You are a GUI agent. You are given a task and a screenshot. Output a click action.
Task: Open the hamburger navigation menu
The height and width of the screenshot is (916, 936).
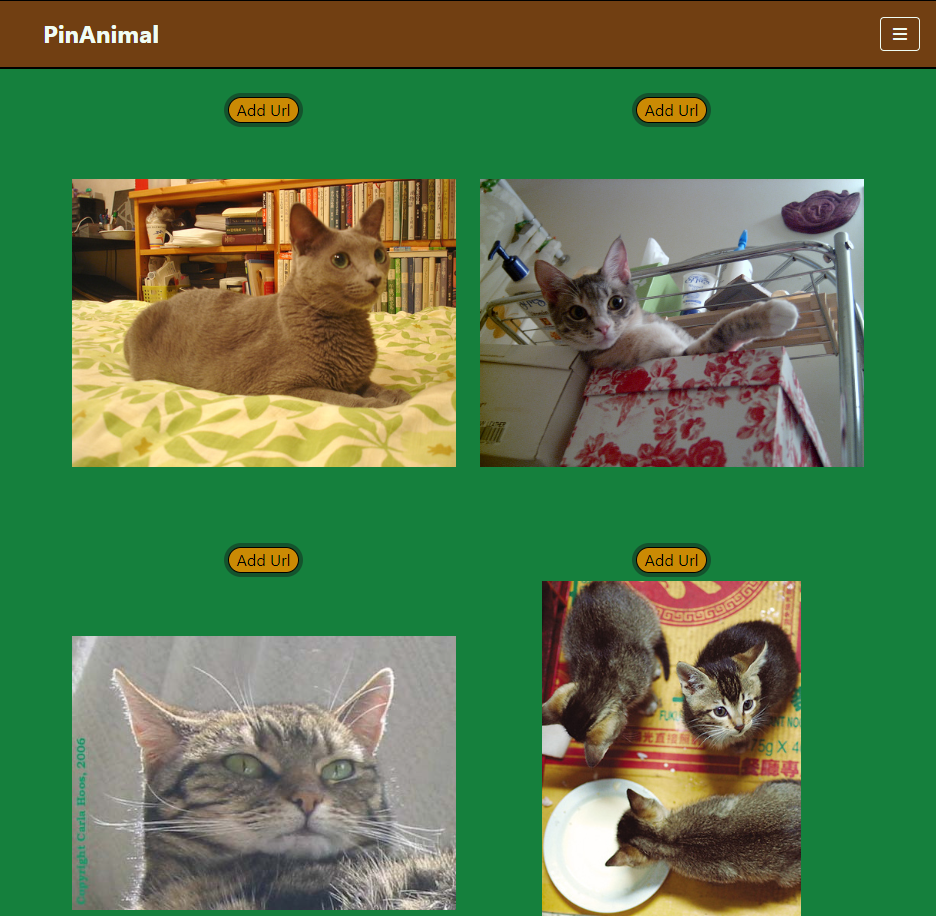pos(899,34)
